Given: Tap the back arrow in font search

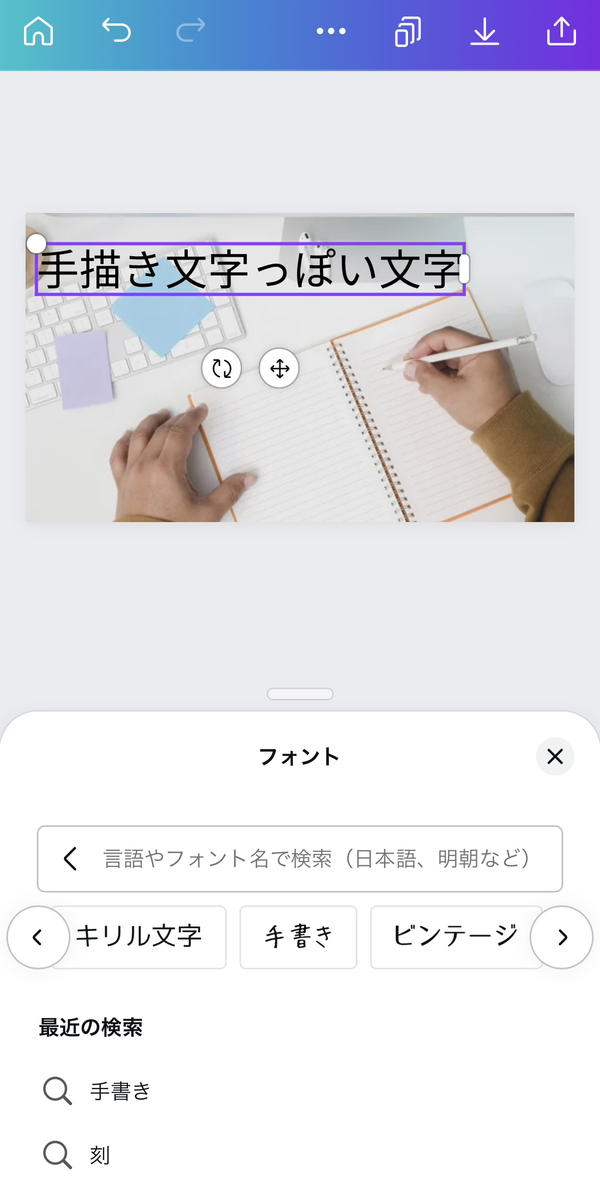Looking at the screenshot, I should (70, 858).
